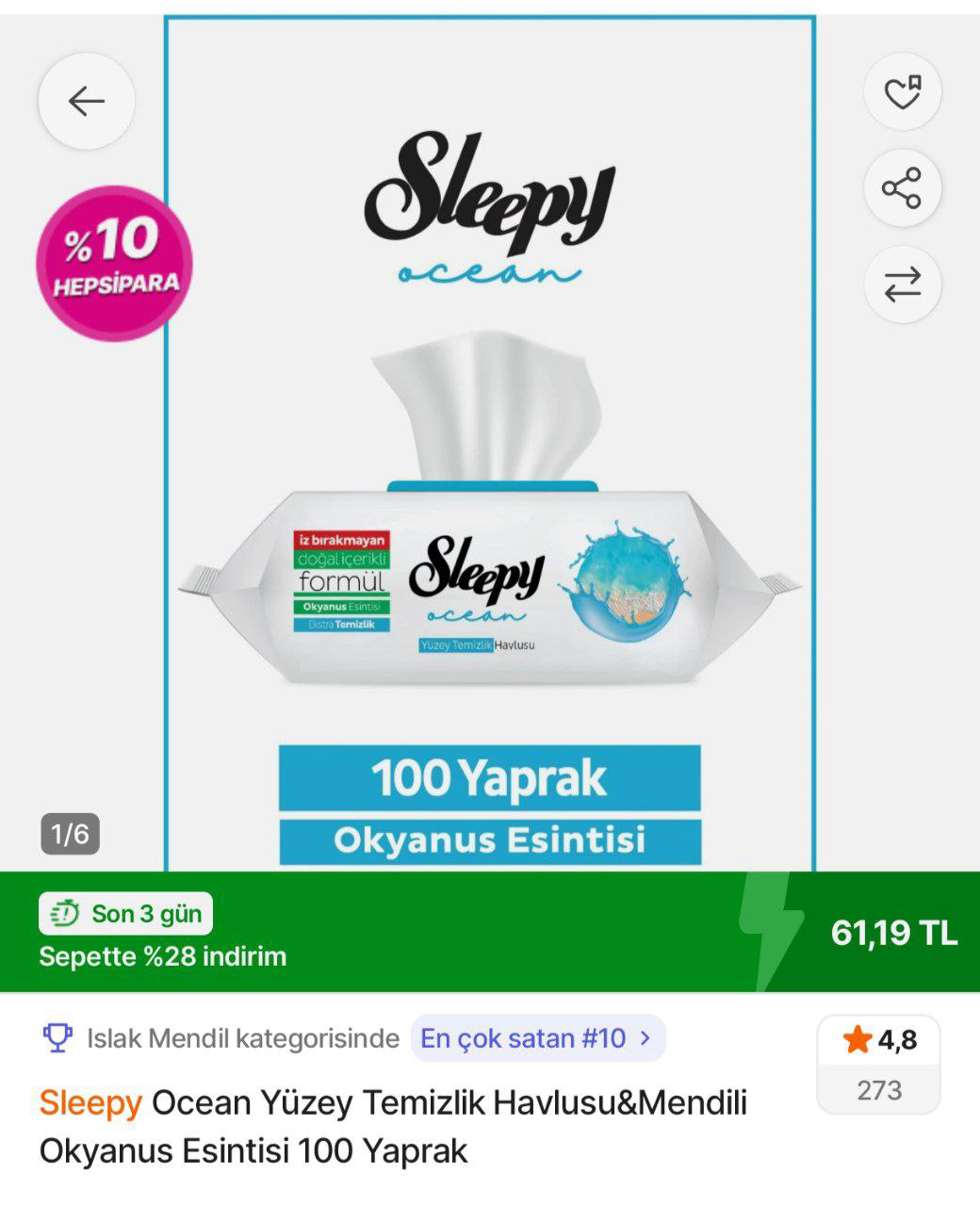Open the Sleepy brand link
The image size is (980, 1206).
[90, 1101]
